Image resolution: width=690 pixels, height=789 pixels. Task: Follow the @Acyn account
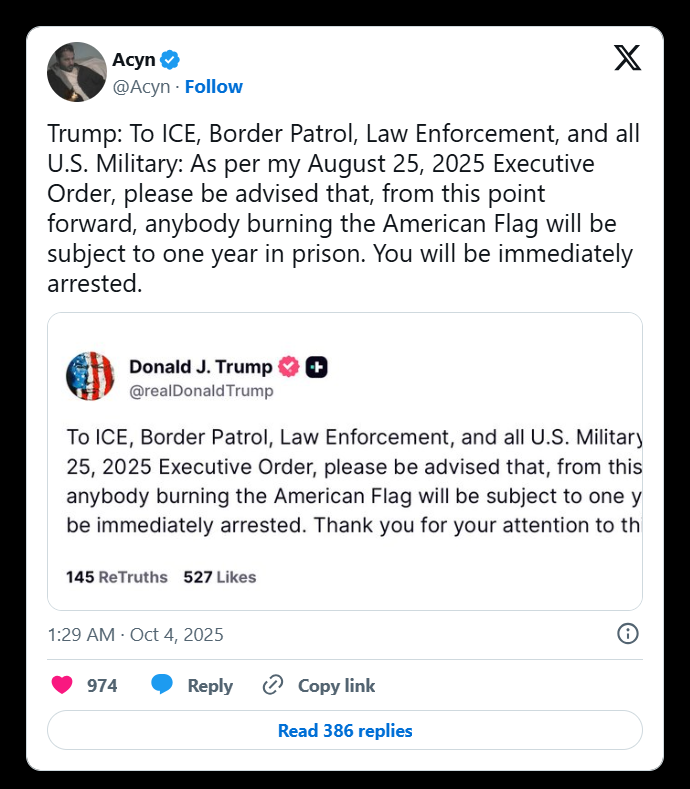coord(213,87)
